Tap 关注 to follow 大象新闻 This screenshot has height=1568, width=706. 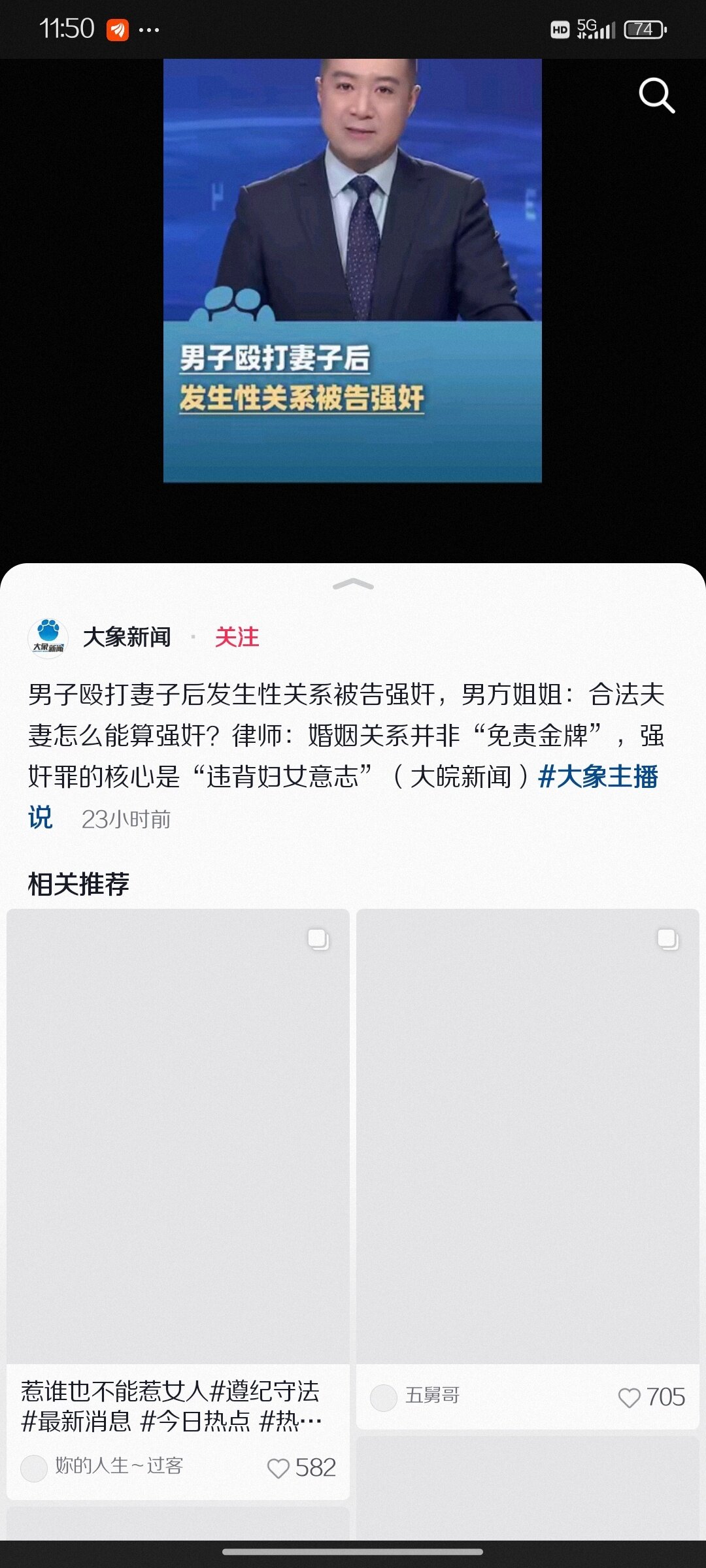click(237, 637)
